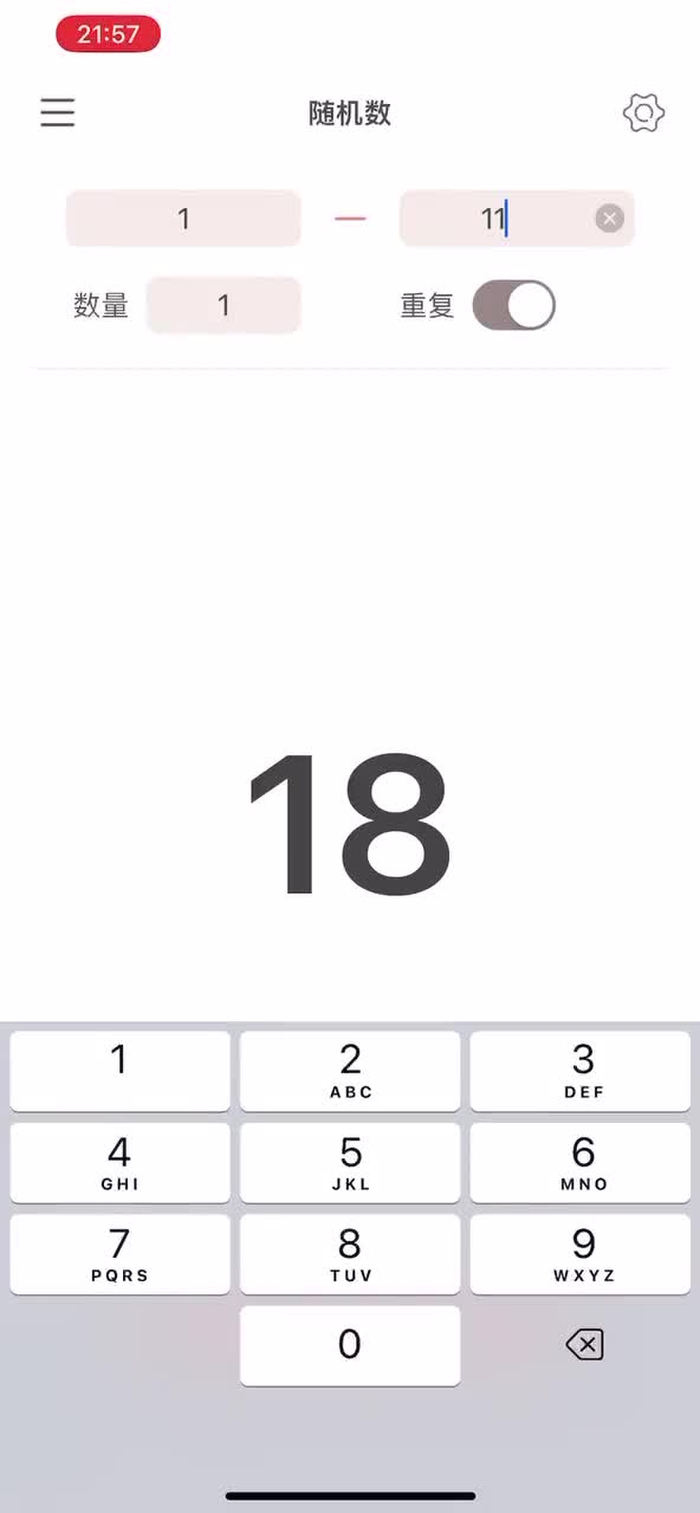Clear the maximum value field
The image size is (700, 1513).
point(609,218)
